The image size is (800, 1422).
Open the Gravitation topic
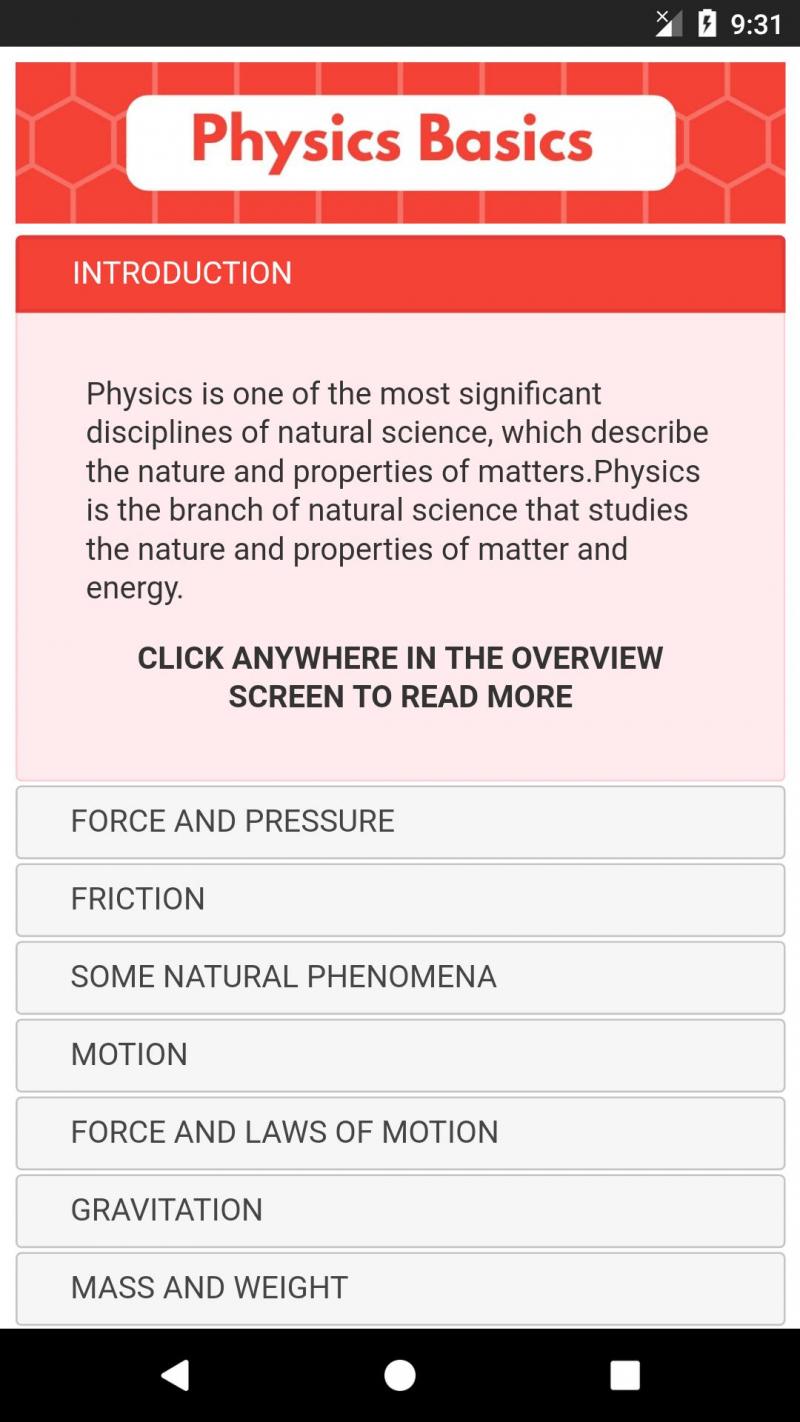click(400, 1210)
